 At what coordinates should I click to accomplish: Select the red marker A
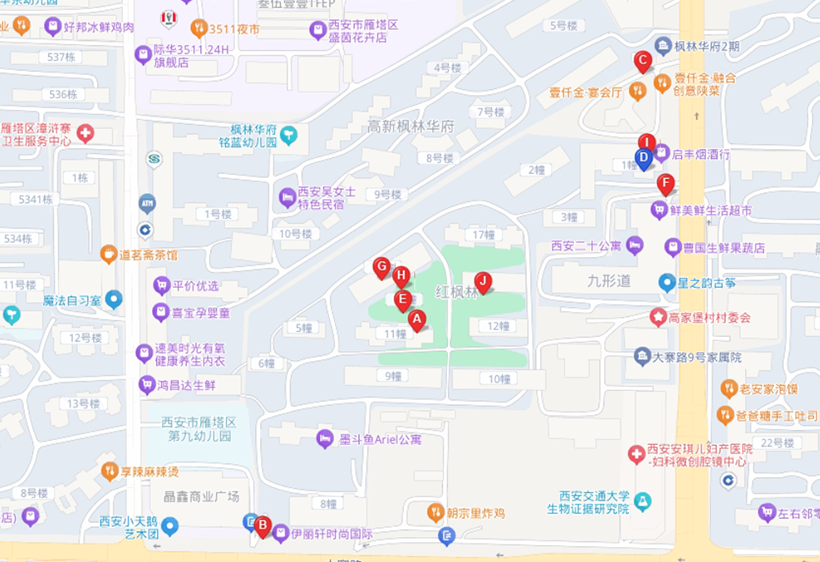(418, 320)
